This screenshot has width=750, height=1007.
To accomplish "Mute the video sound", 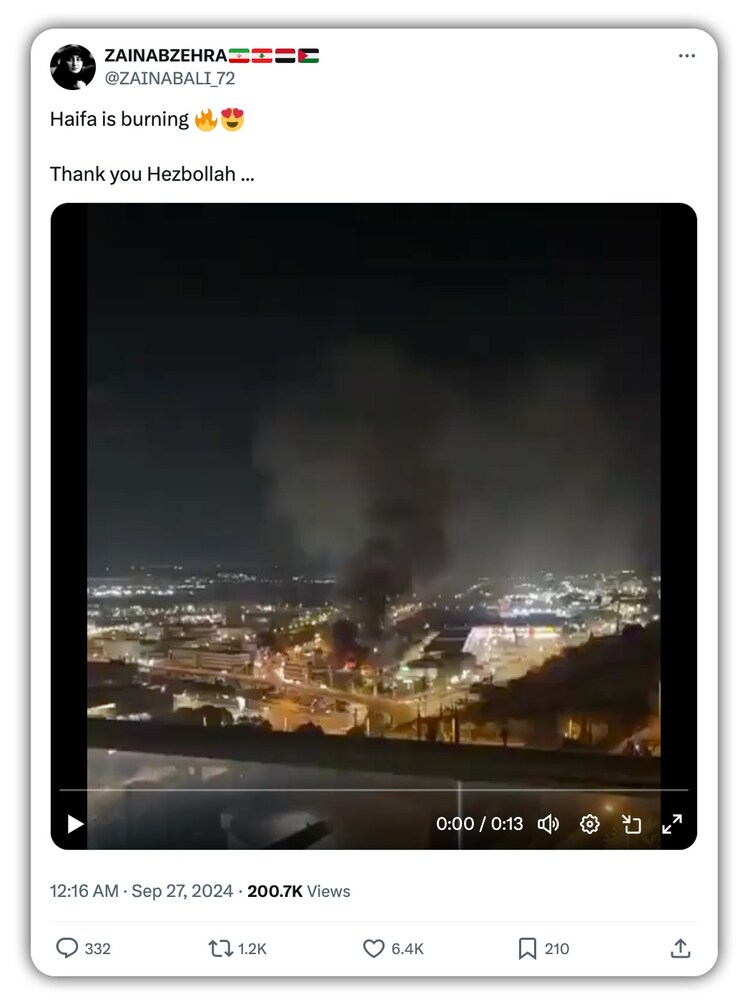I will click(548, 824).
